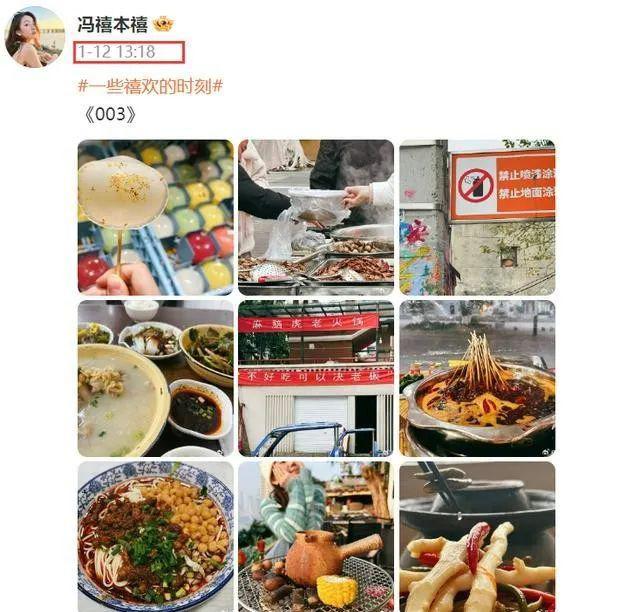Viewport: 640px width, 612px height.
Task: View the photo of skewers in spicy pot
Action: coord(477,378)
